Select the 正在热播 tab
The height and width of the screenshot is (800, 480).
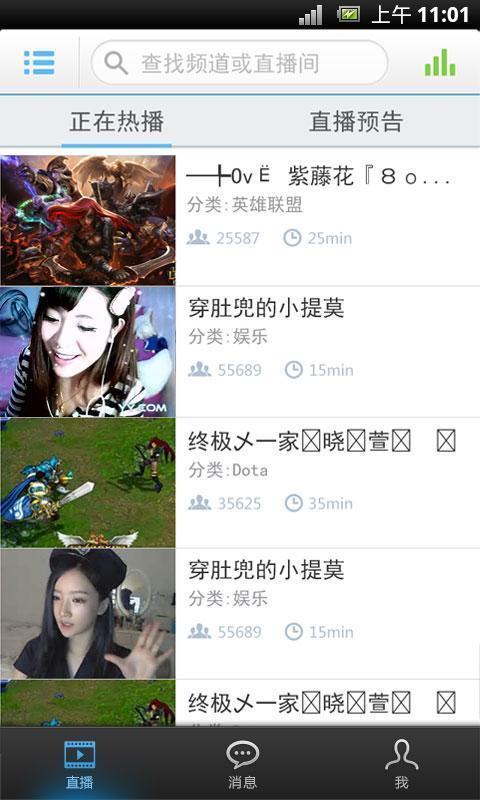coord(117,121)
